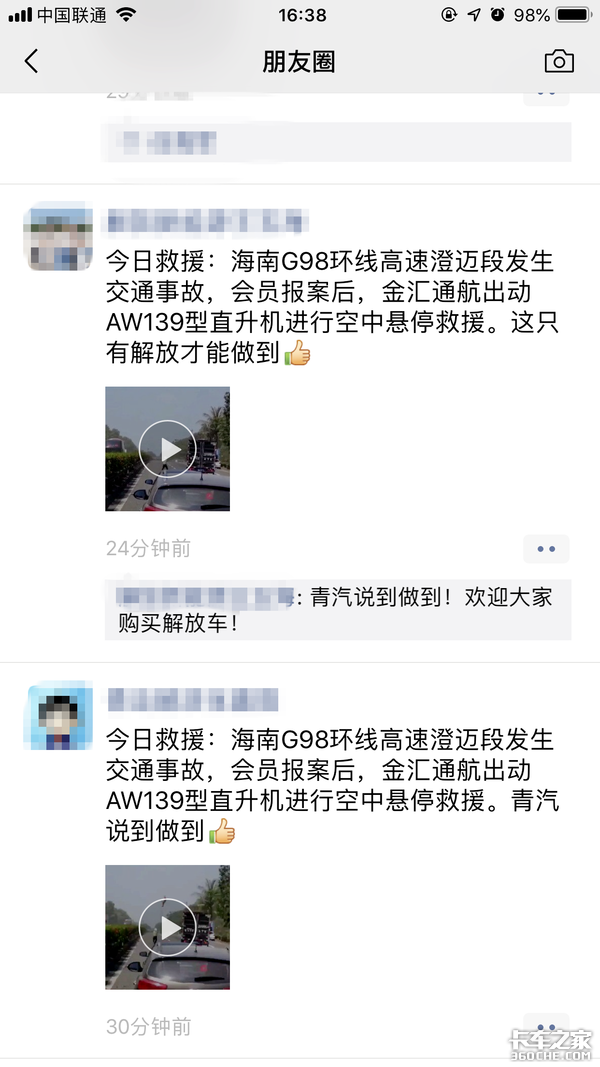Open like/comment options for the 24分钟前 post
Image resolution: width=600 pixels, height=1067 pixels.
(546, 549)
